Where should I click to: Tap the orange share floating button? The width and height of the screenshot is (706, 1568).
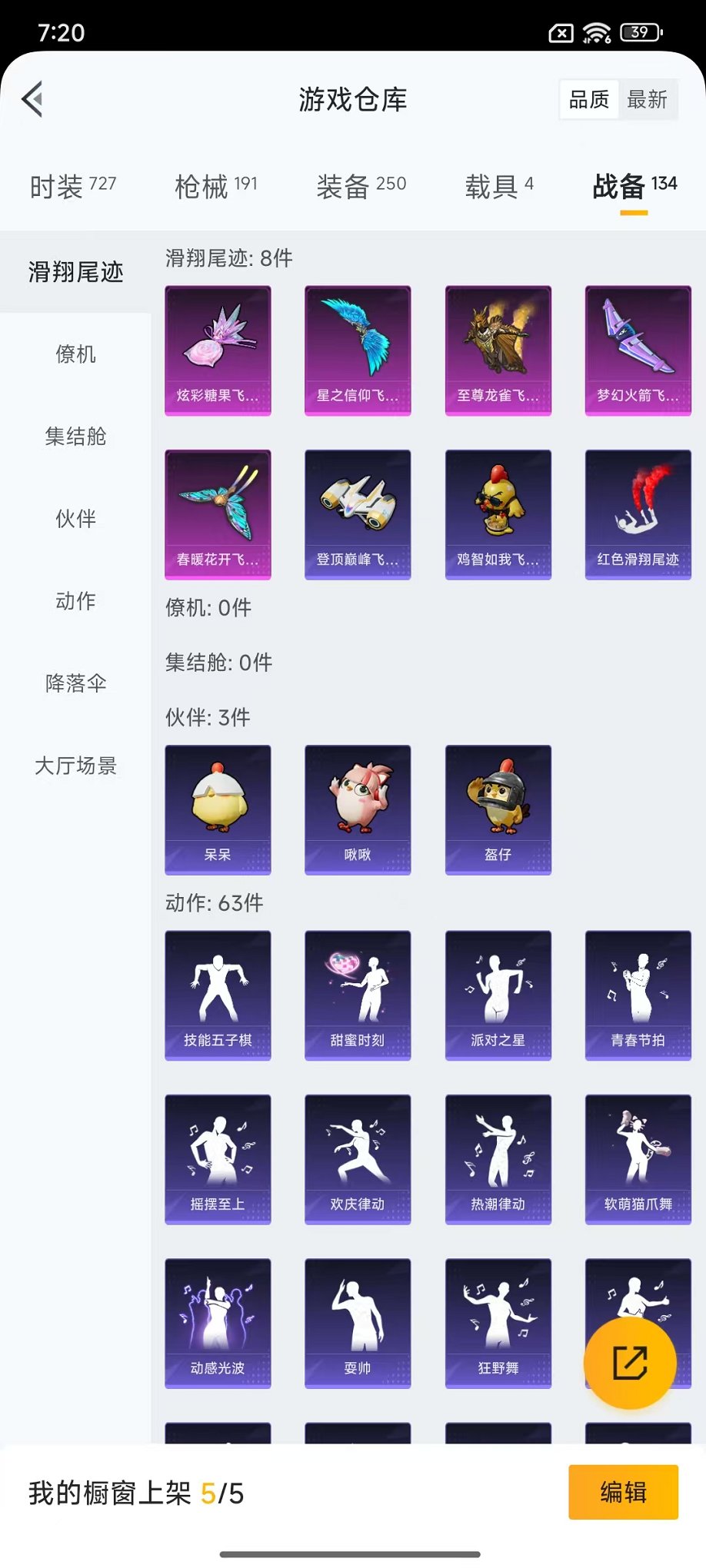630,1363
